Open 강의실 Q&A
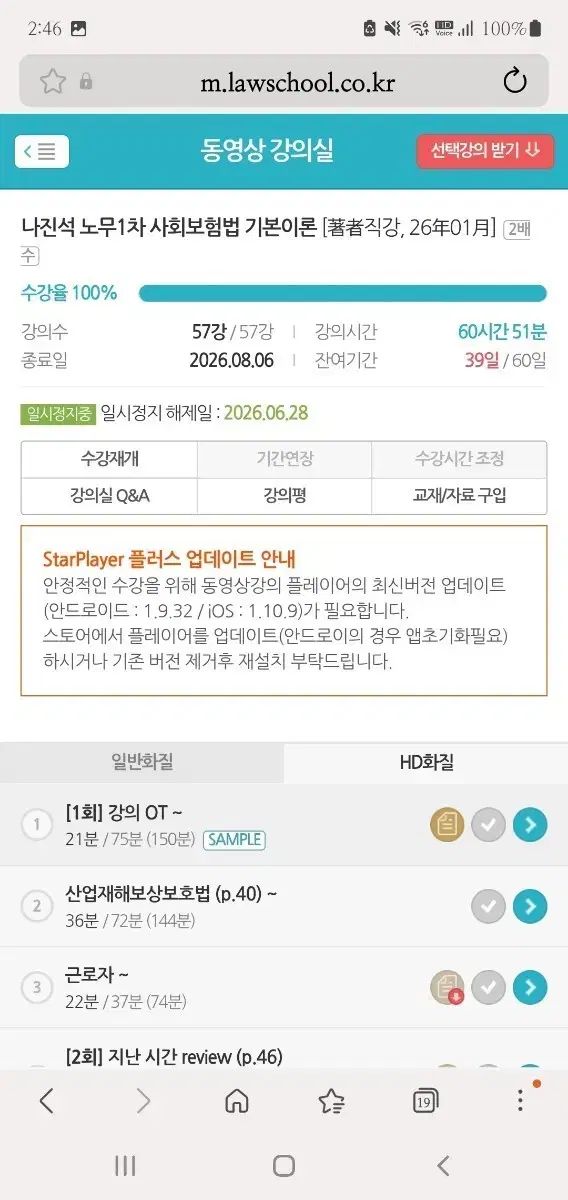The height and width of the screenshot is (1200, 568). (109, 495)
